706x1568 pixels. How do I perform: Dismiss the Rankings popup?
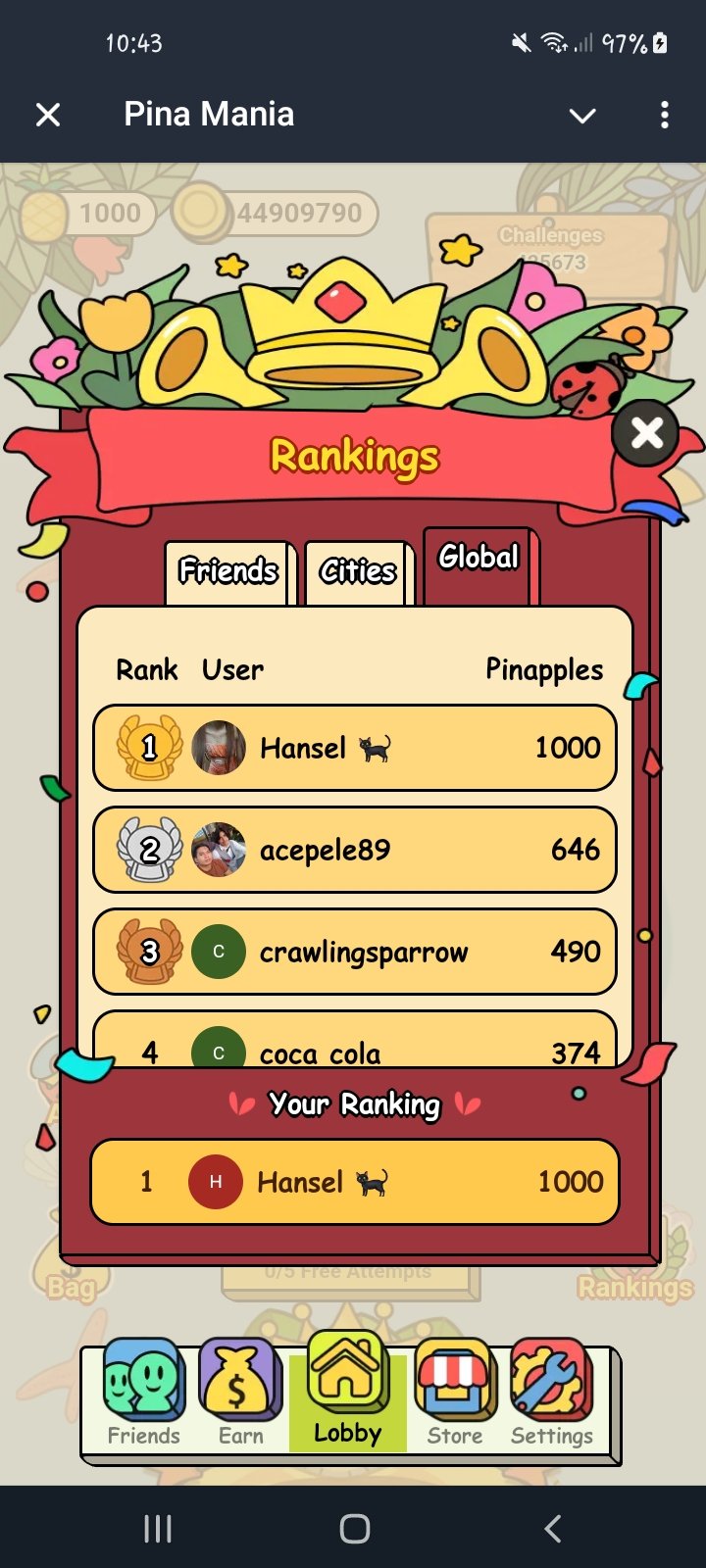(646, 432)
